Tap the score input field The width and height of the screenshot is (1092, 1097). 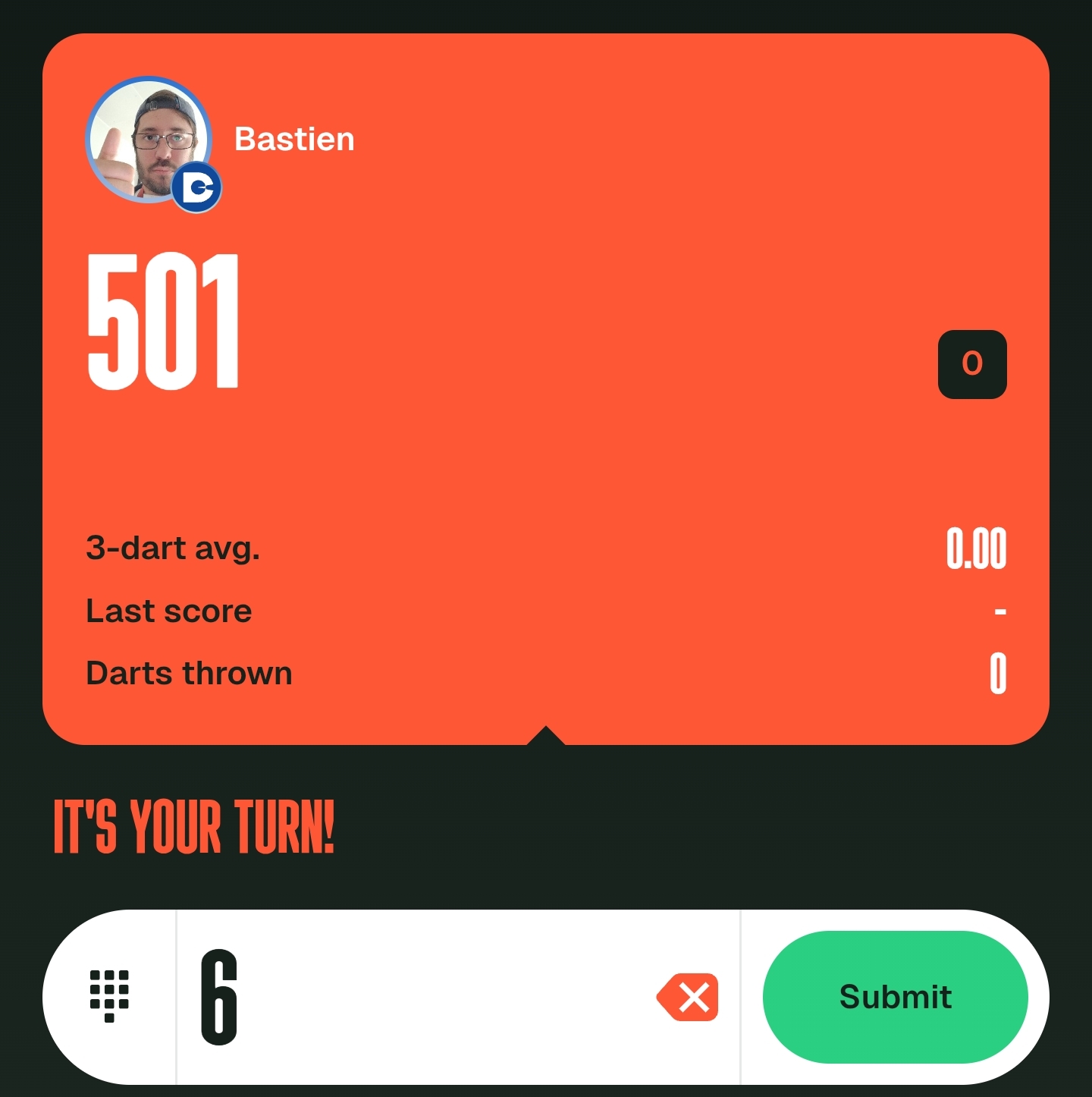coord(425,997)
